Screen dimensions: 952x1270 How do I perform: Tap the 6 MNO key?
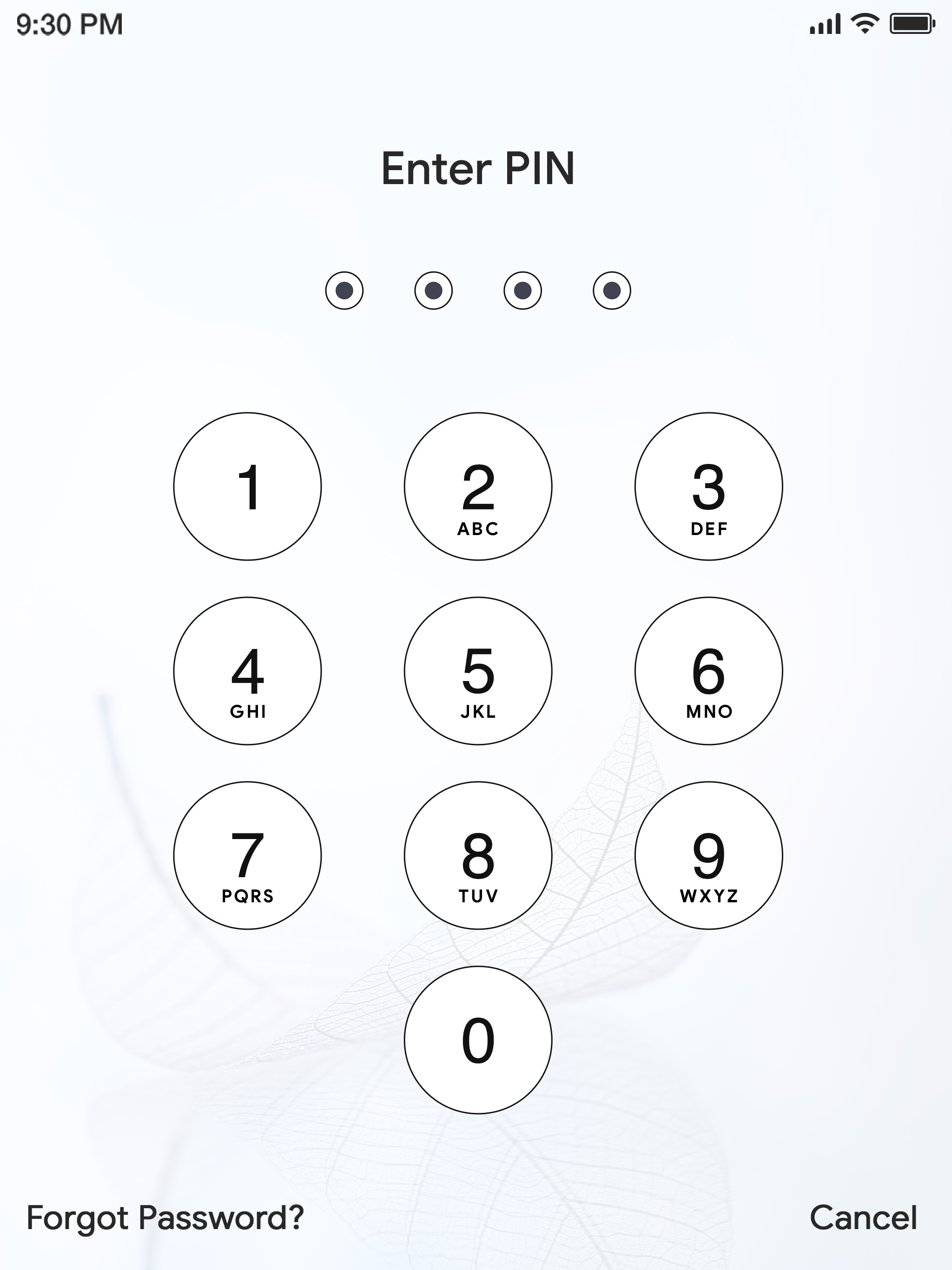tap(707, 672)
